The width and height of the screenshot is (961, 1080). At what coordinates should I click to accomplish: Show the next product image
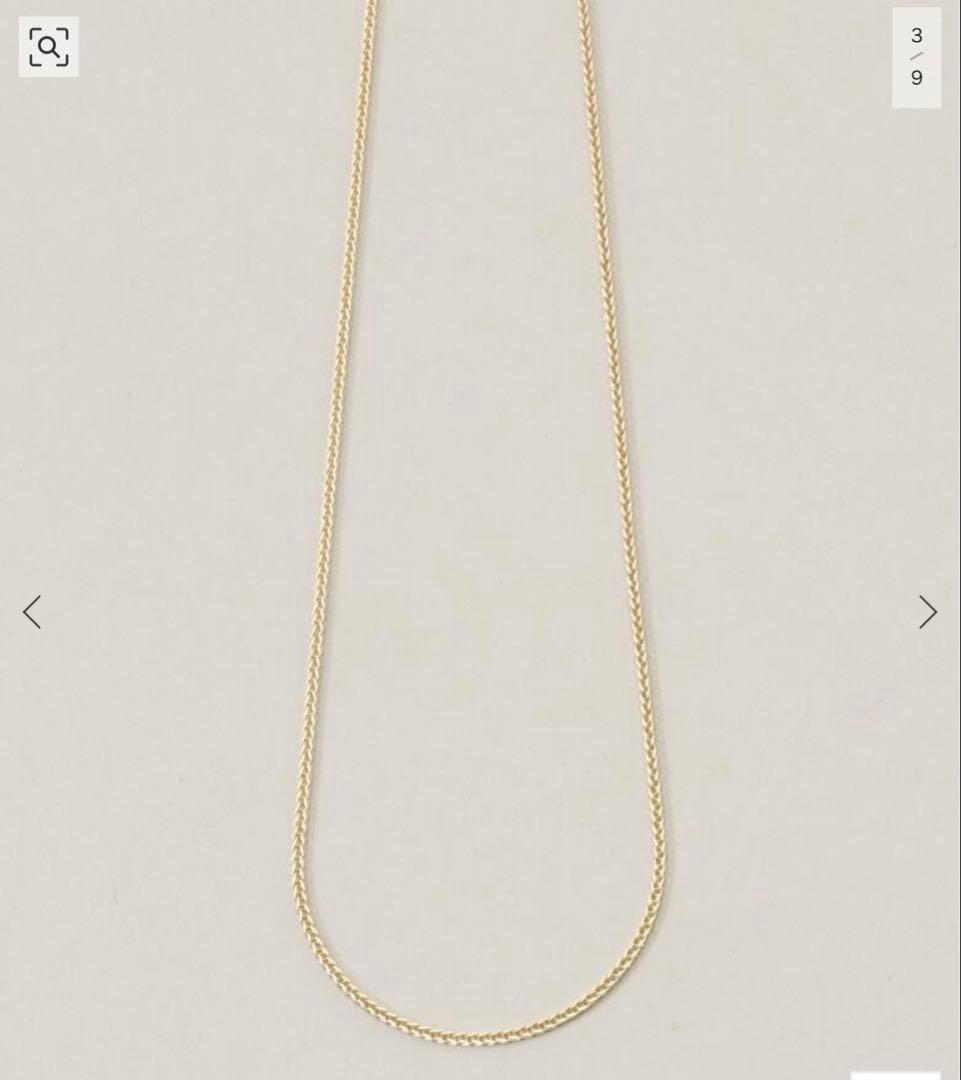(928, 612)
